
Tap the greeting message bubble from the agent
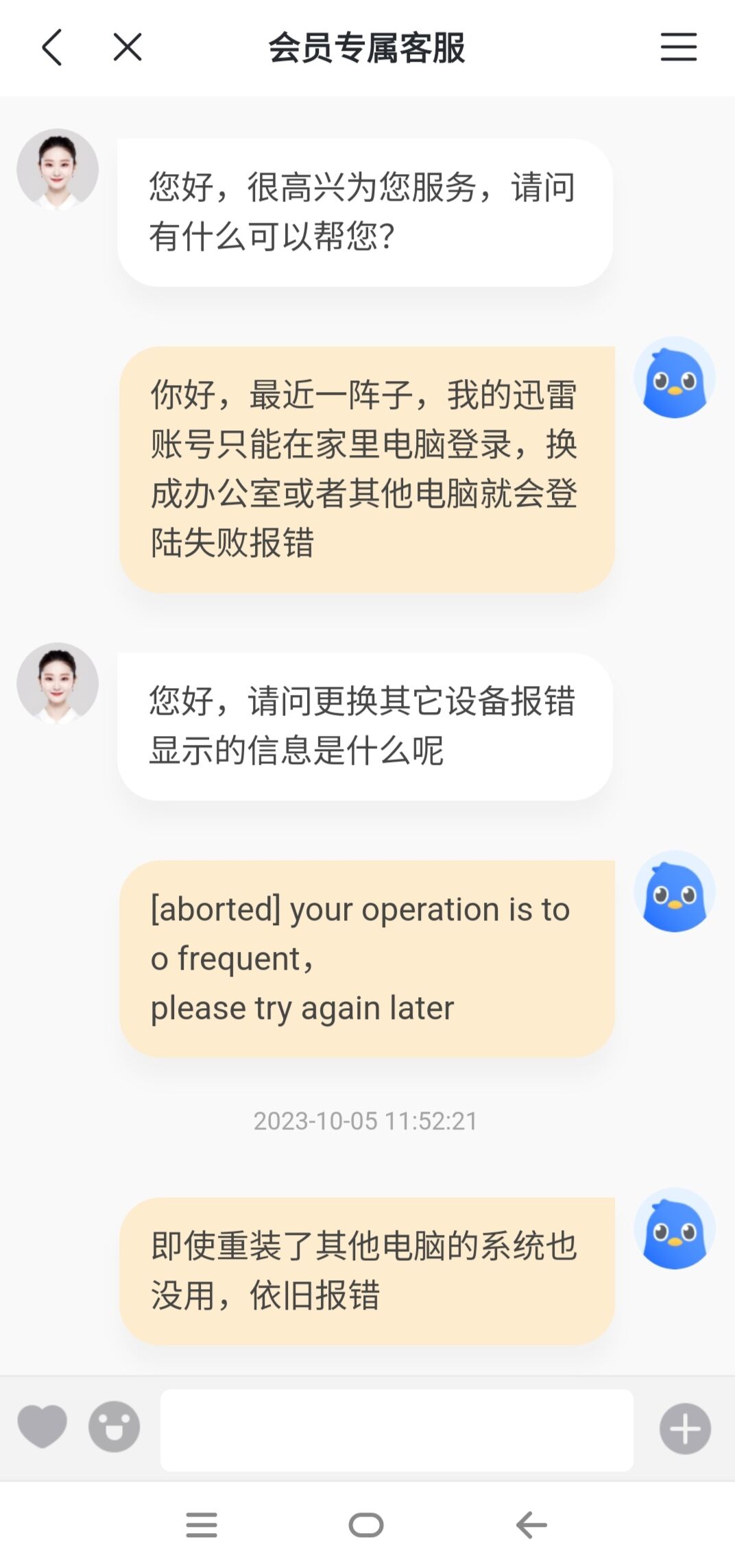367,209
